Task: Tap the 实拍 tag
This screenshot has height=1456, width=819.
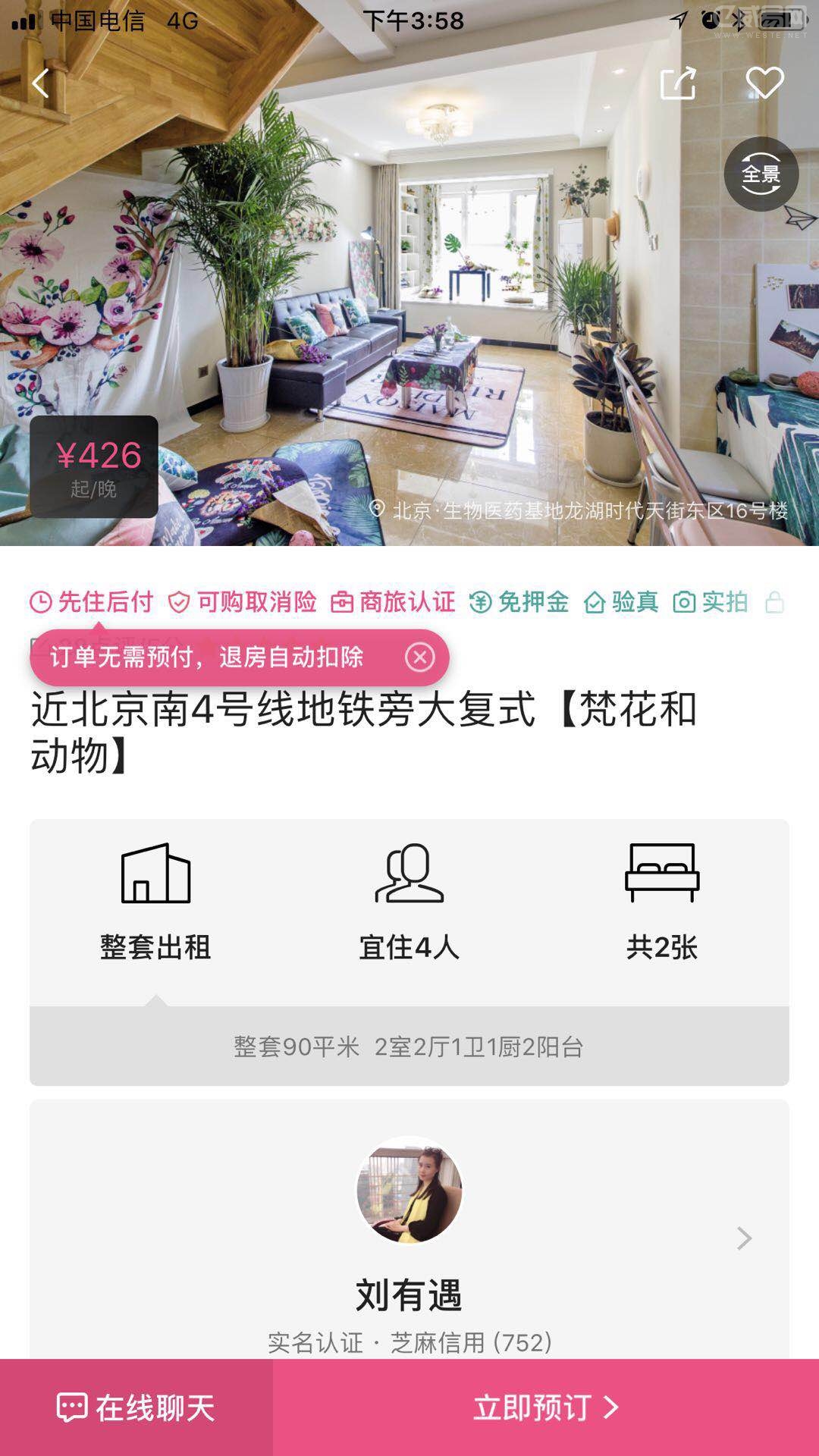Action: tap(711, 602)
